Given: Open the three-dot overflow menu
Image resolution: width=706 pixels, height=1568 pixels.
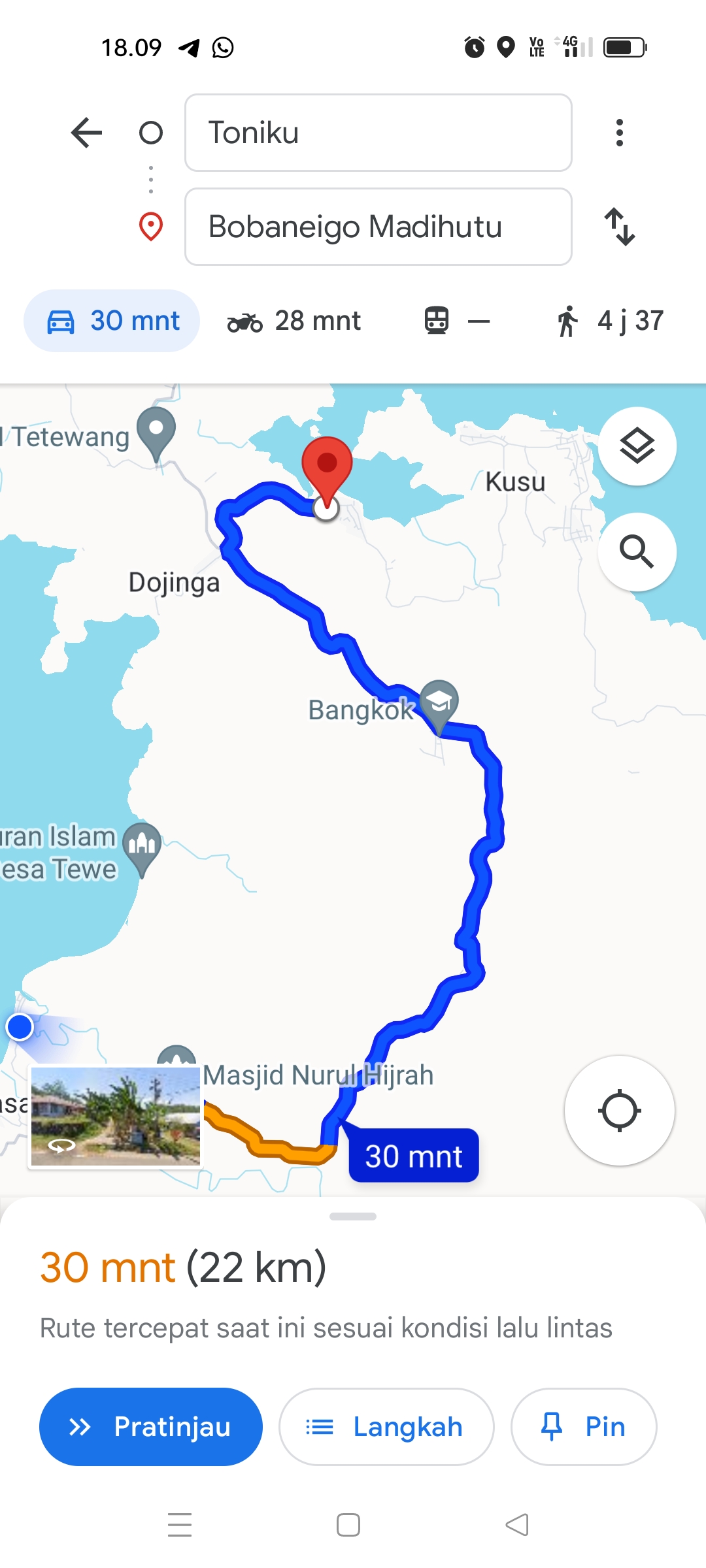Looking at the screenshot, I should click(x=620, y=133).
